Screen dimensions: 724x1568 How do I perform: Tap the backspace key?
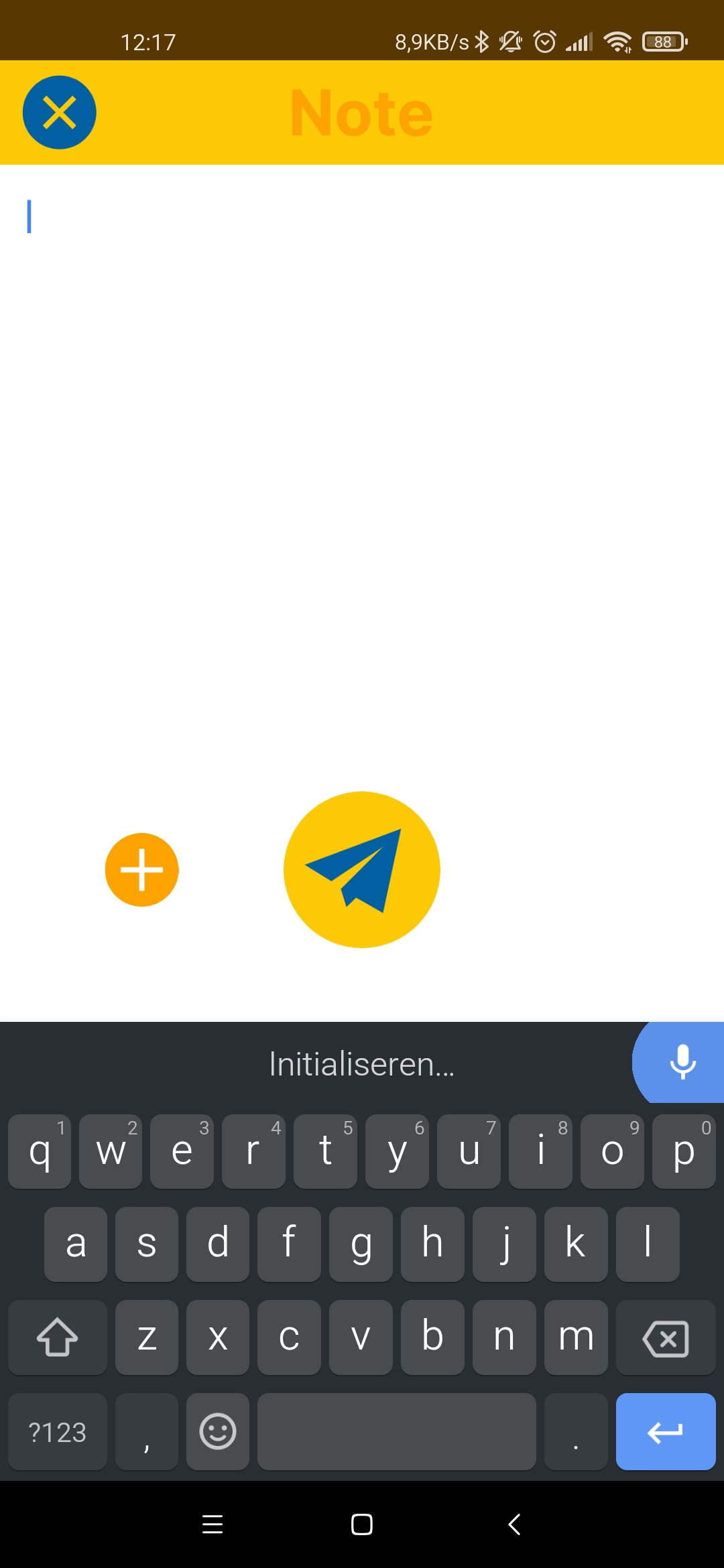click(x=666, y=1337)
